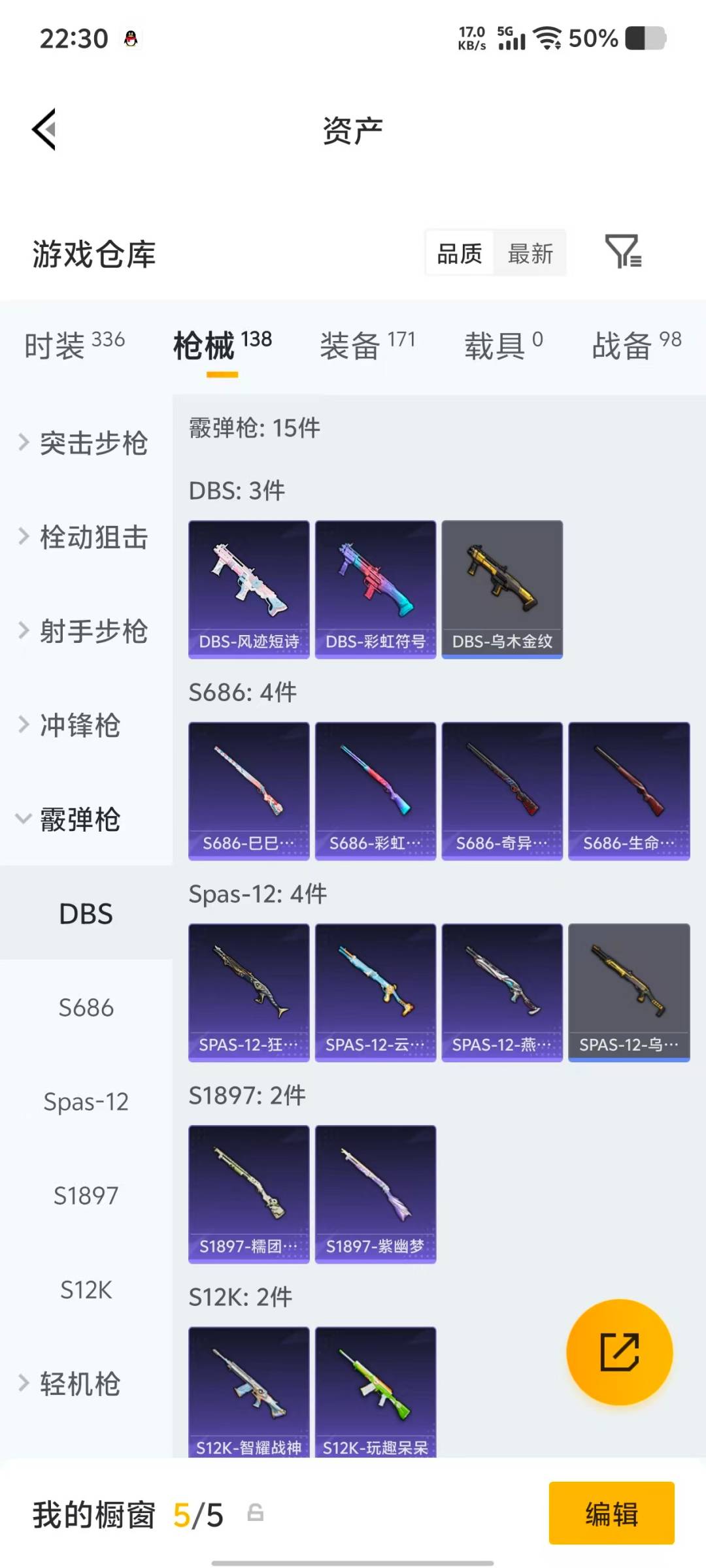Switch to the 时装 tab
706x1568 pixels.
(x=74, y=345)
